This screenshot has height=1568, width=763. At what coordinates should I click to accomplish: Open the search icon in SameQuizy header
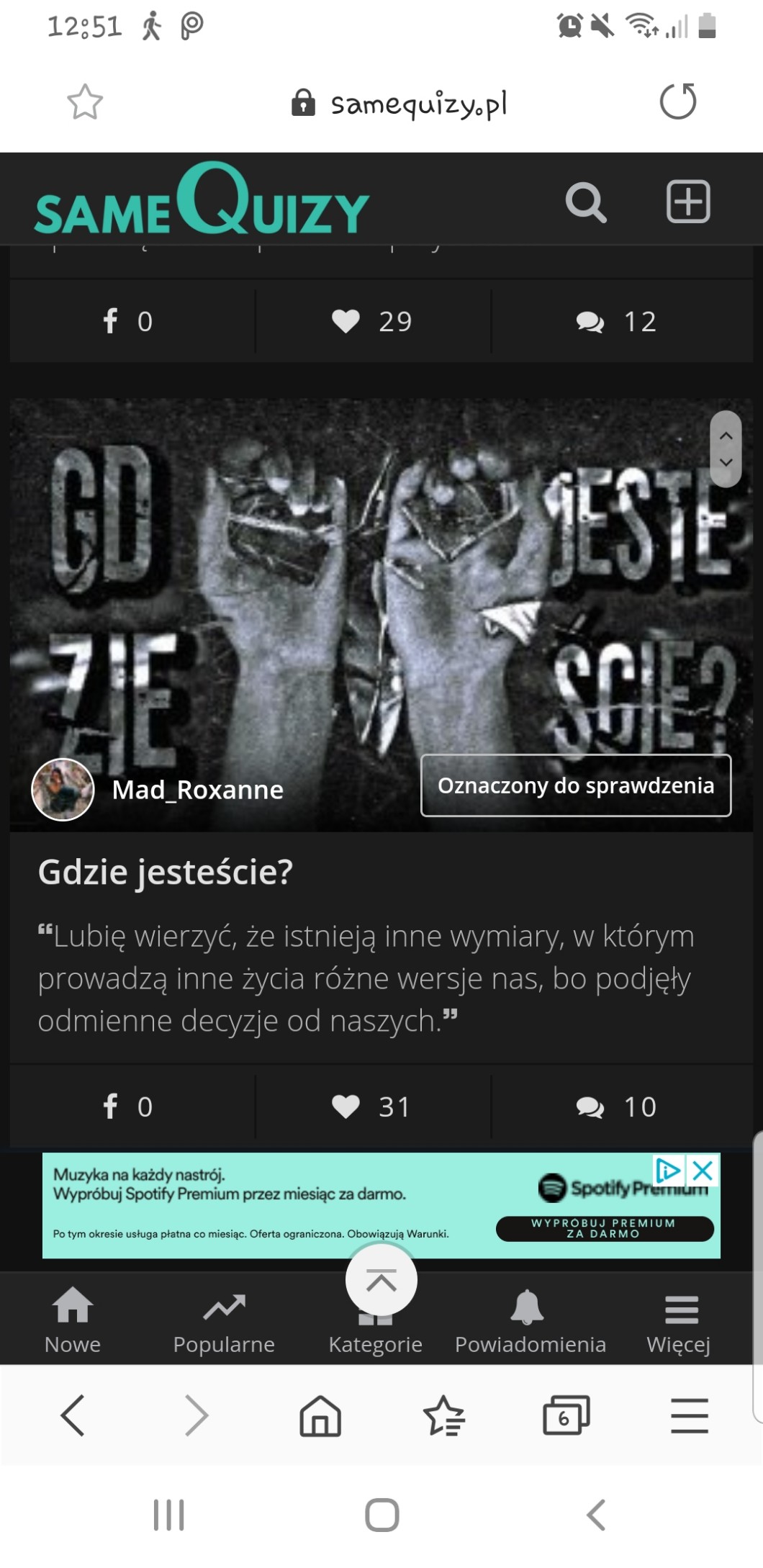(585, 202)
